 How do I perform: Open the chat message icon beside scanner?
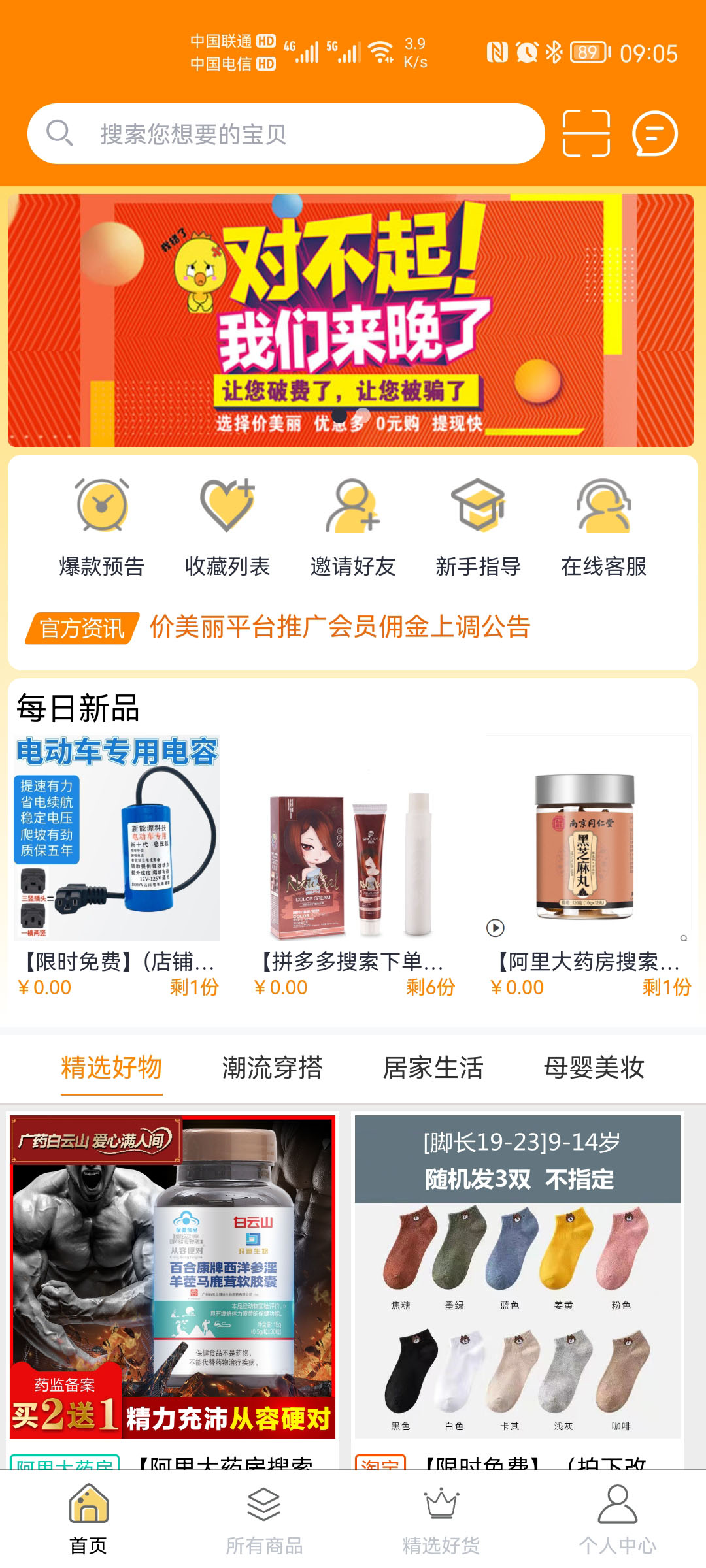click(657, 134)
